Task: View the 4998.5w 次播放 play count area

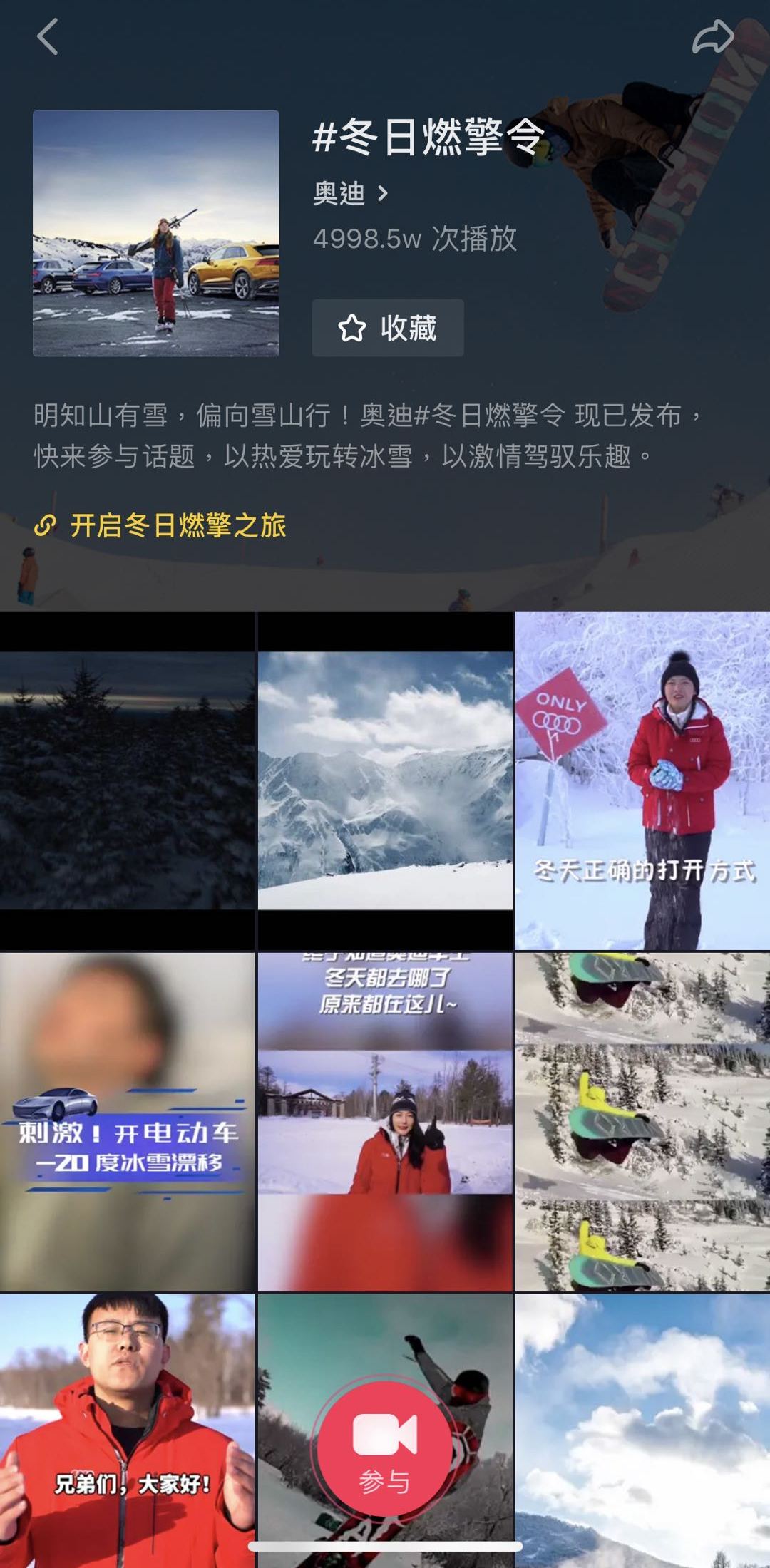Action: [417, 239]
